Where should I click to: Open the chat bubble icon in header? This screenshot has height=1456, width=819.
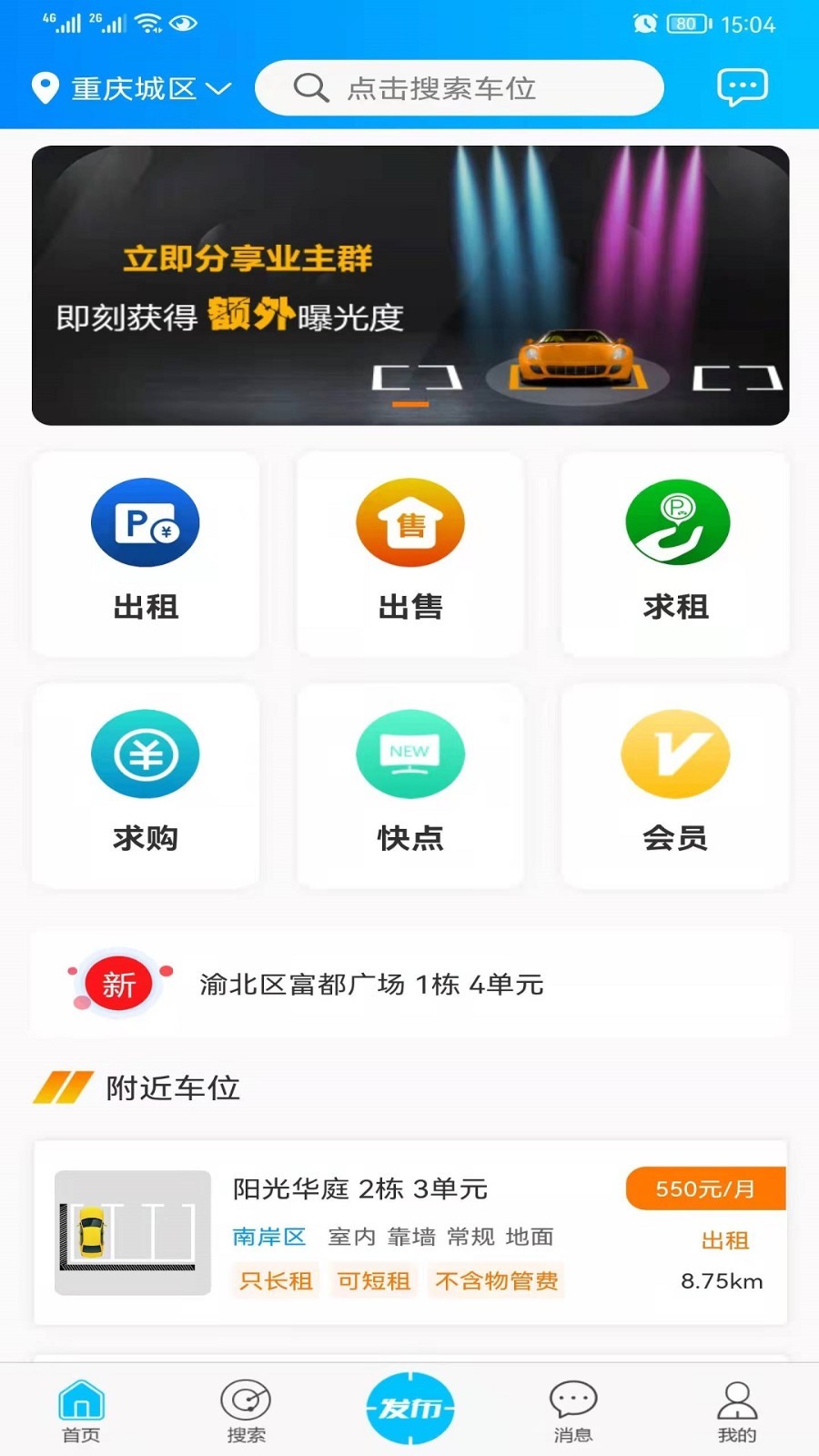click(742, 87)
